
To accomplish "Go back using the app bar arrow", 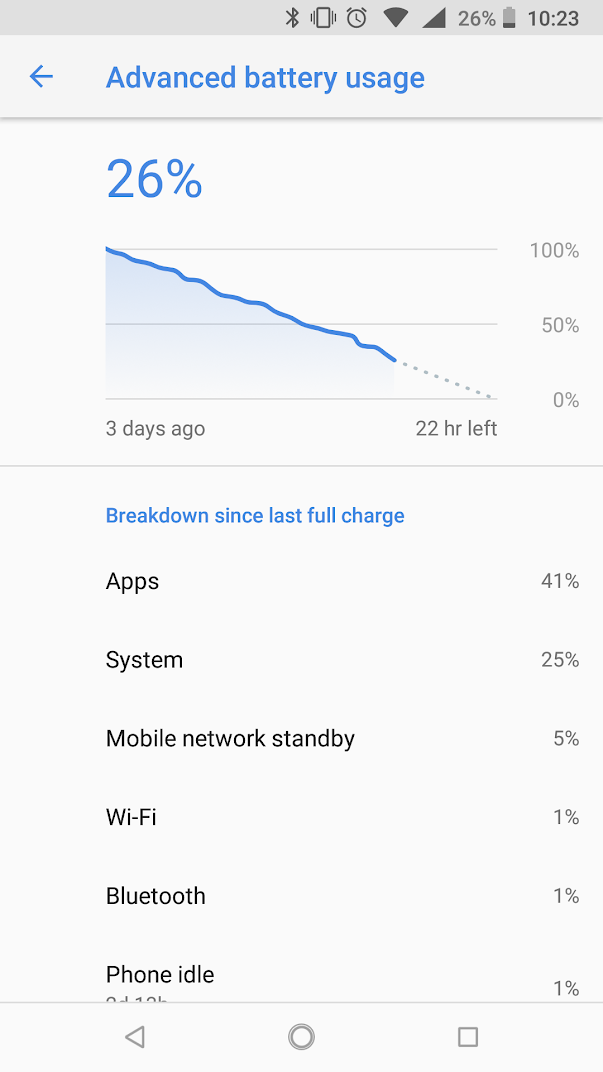I will pyautogui.click(x=41, y=77).
